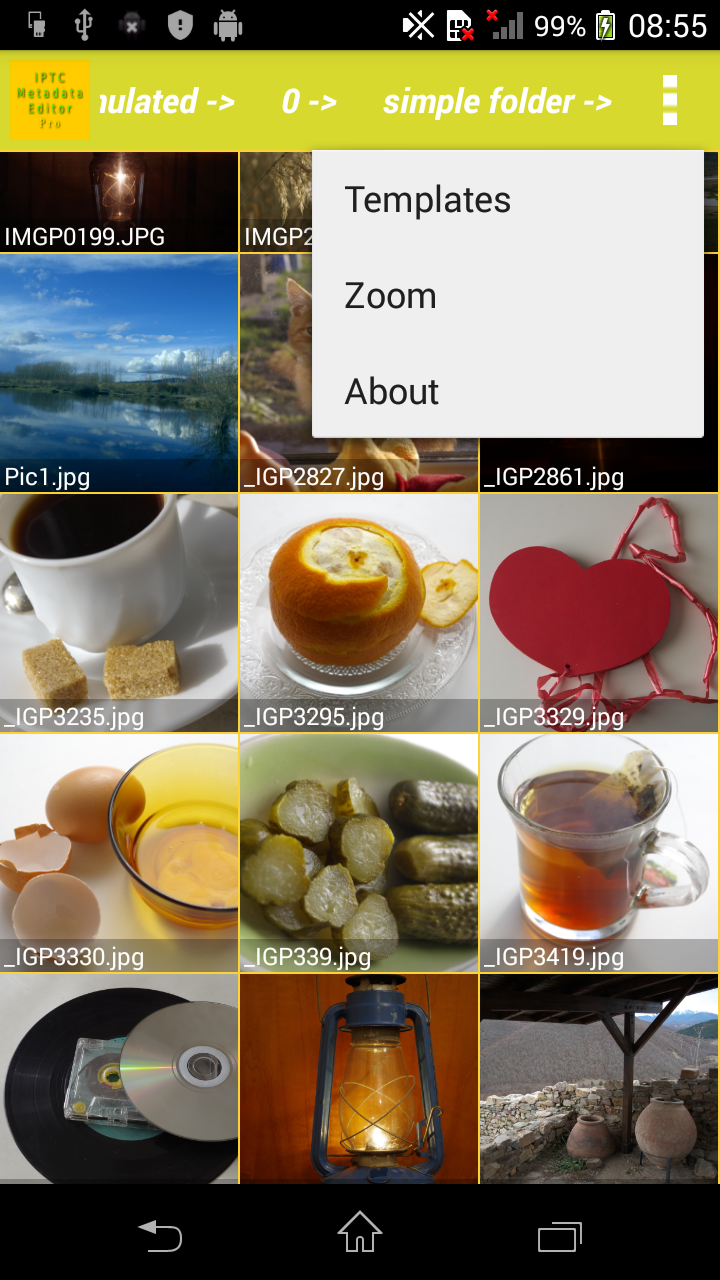
Task: Open the Pic1.jpg thumbnail
Action: pos(118,370)
